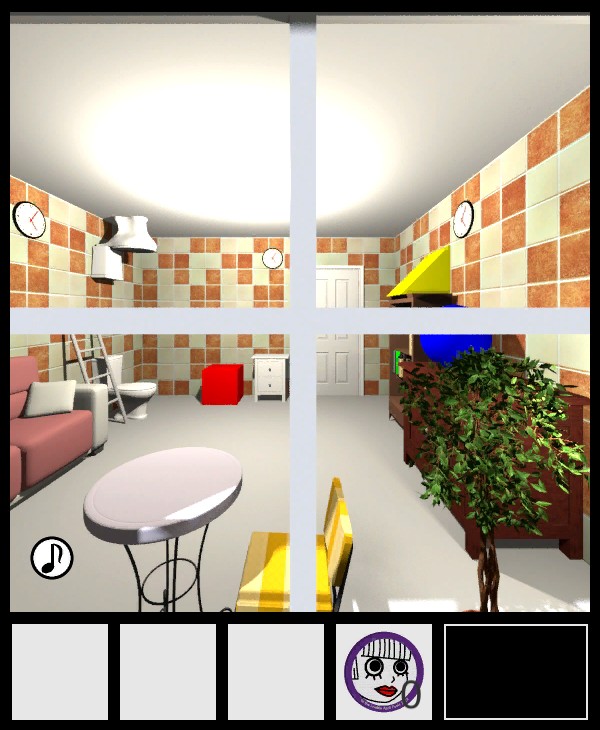Open the black item detail box

click(516, 672)
